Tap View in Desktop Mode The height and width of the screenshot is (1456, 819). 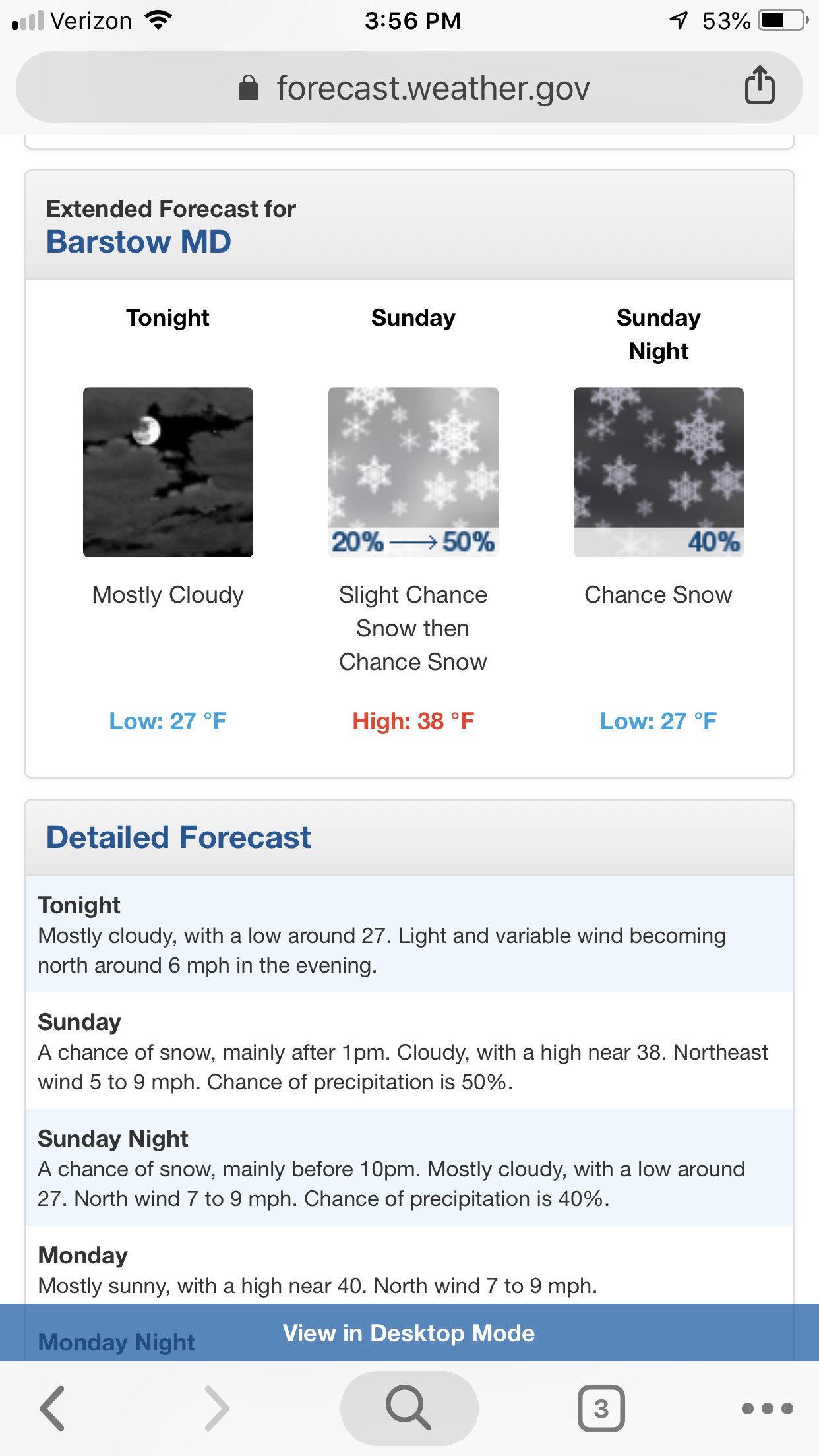pyautogui.click(x=409, y=1333)
